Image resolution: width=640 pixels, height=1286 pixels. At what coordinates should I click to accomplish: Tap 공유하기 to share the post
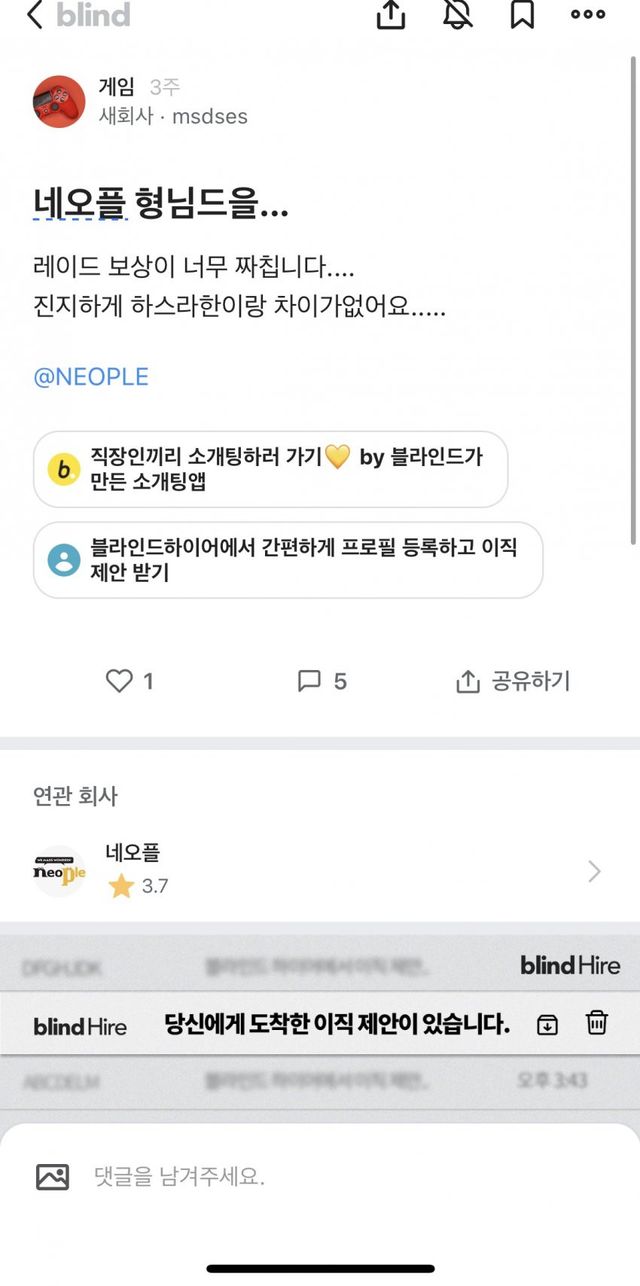click(513, 682)
